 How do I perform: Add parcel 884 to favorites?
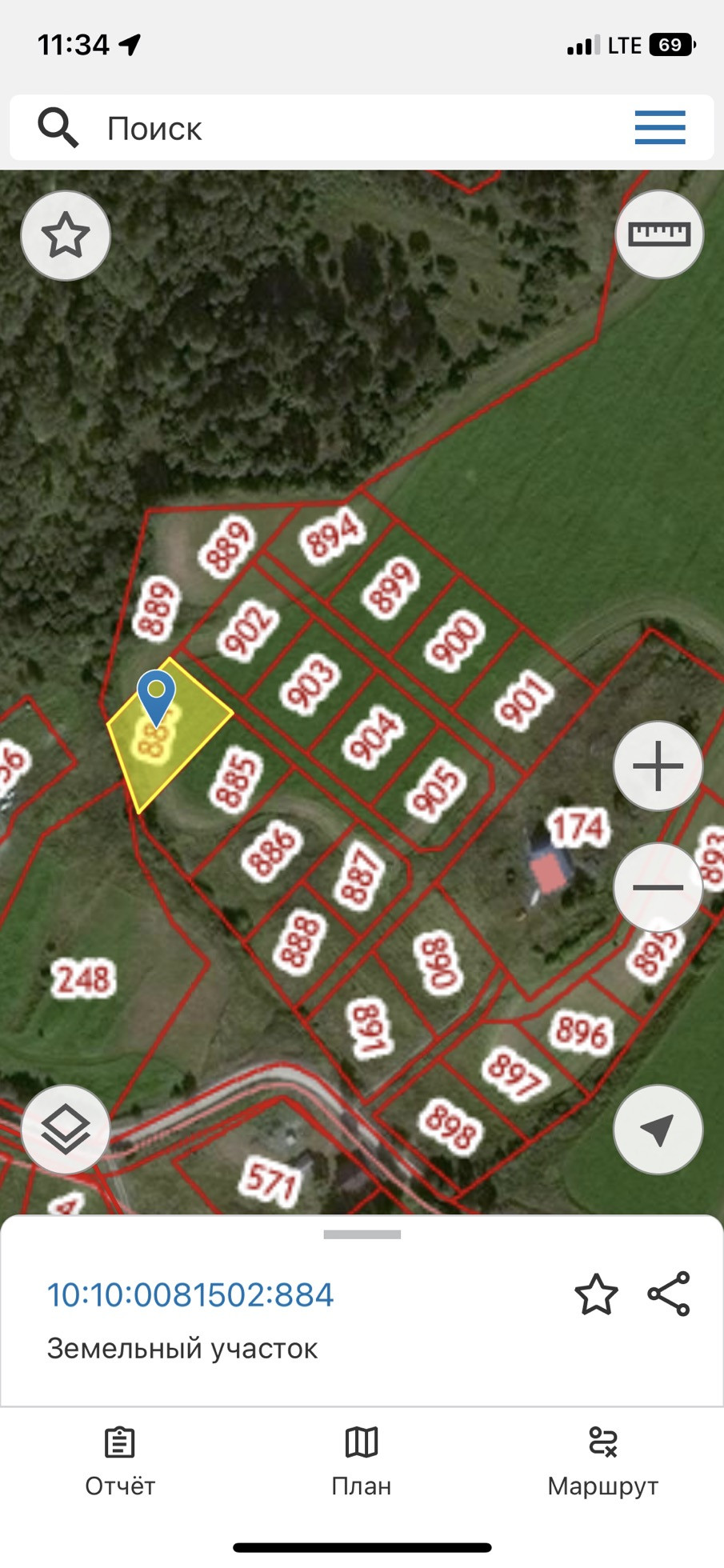tap(596, 1295)
